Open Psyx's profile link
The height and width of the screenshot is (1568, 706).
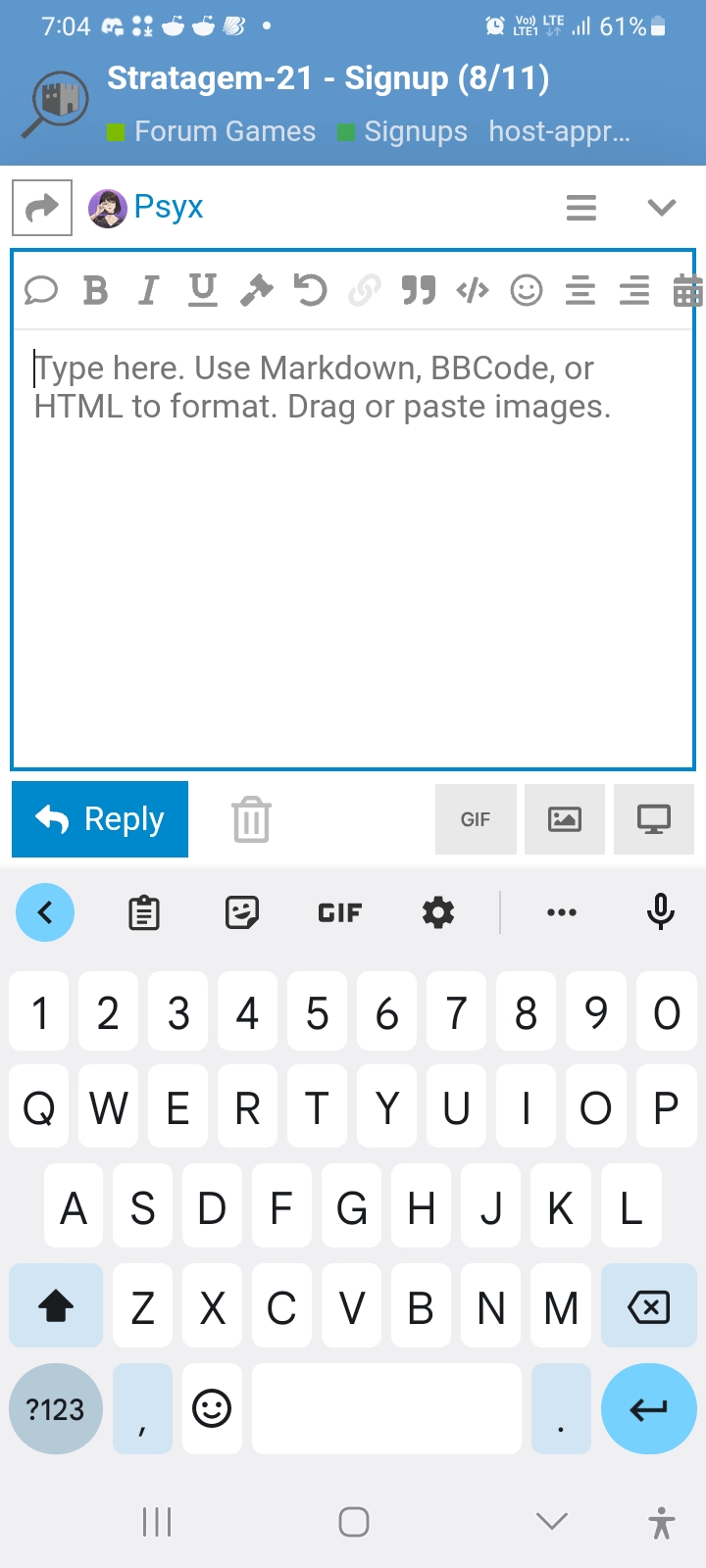(x=169, y=207)
